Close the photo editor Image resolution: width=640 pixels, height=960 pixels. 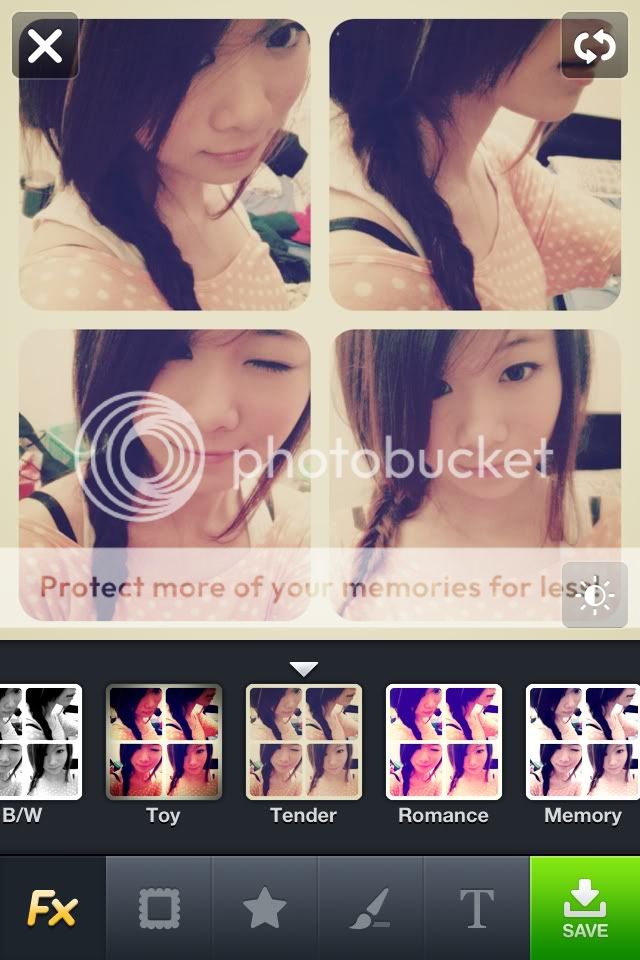pyautogui.click(x=45, y=46)
